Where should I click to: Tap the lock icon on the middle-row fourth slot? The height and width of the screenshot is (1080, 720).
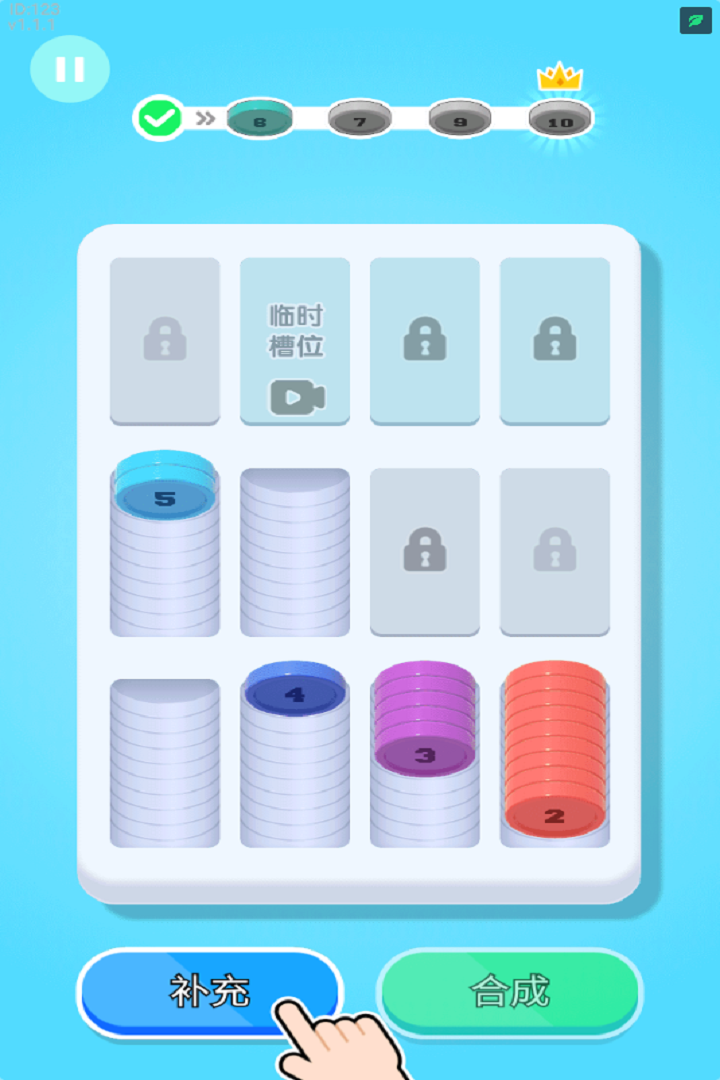click(x=554, y=551)
